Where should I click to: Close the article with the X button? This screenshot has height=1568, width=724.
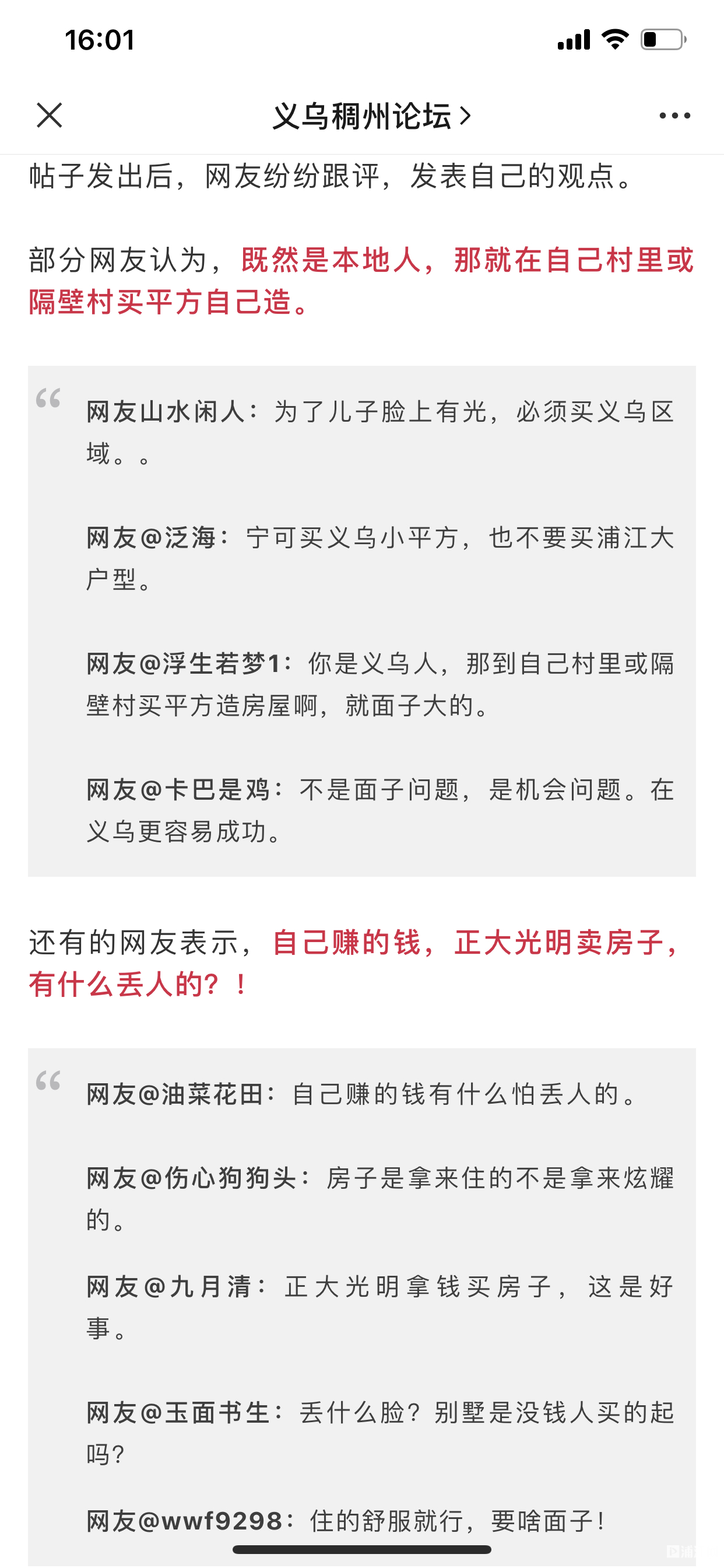50,115
